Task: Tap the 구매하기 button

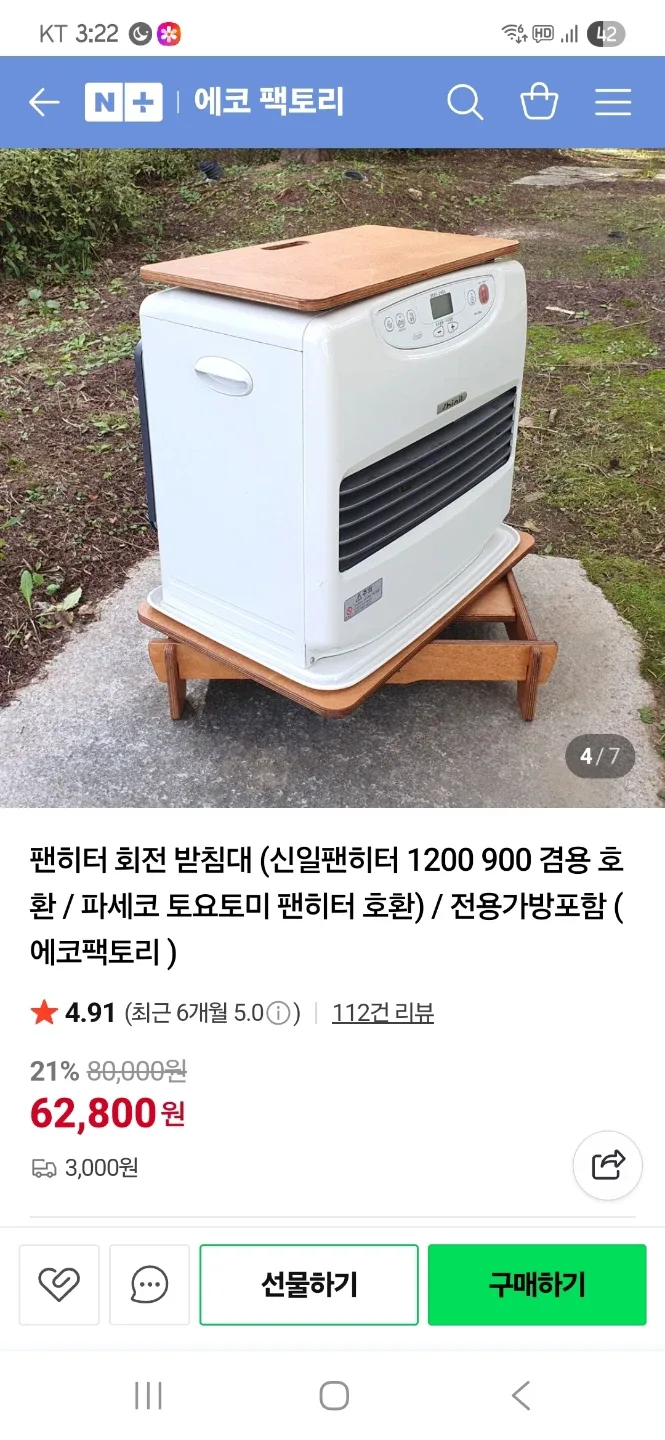Action: (x=537, y=1285)
